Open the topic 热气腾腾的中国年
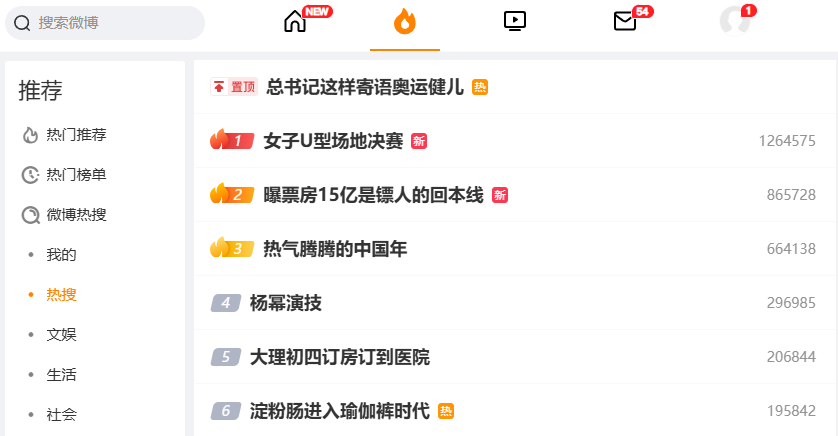The width and height of the screenshot is (838, 436). tap(335, 249)
